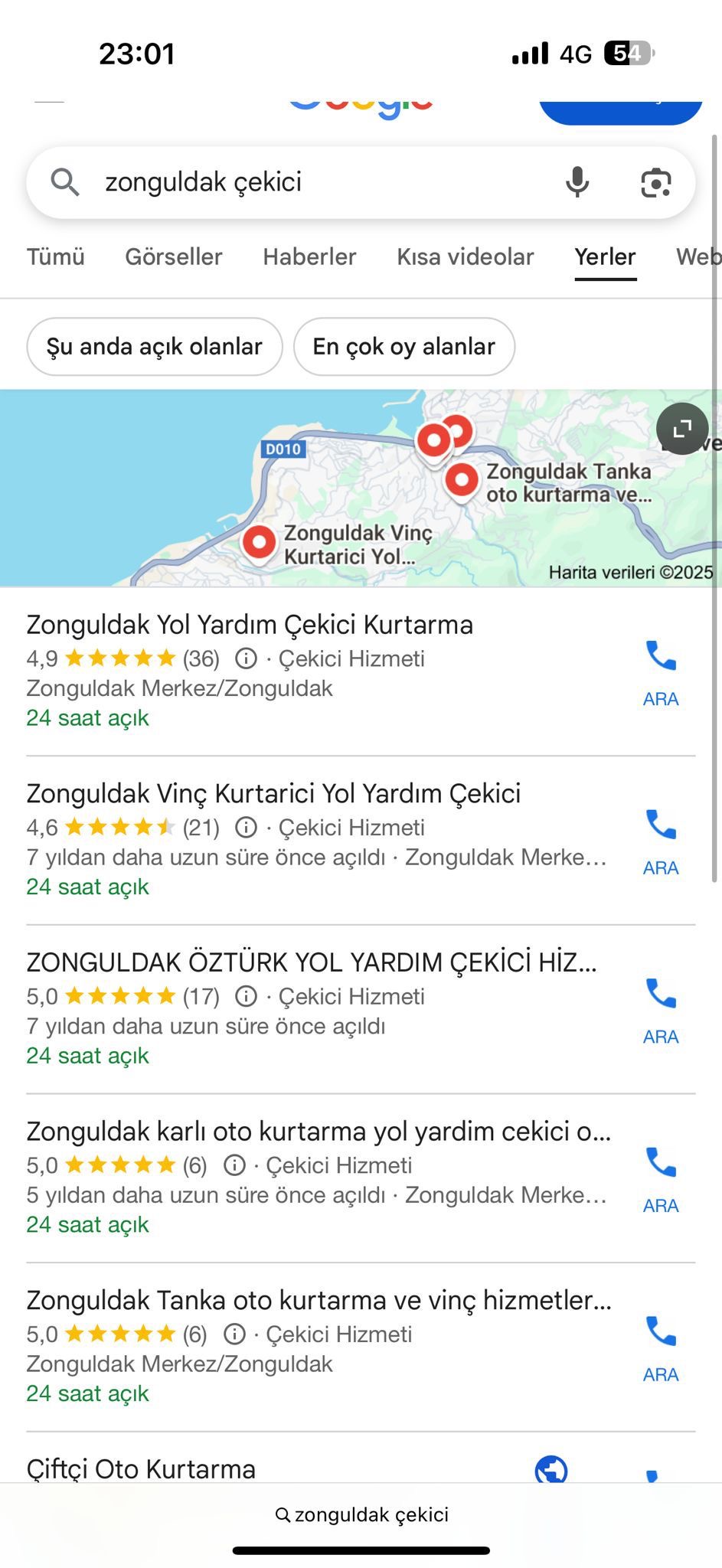722x1568 pixels.
Task: Expand the map to full screen
Action: tap(681, 429)
